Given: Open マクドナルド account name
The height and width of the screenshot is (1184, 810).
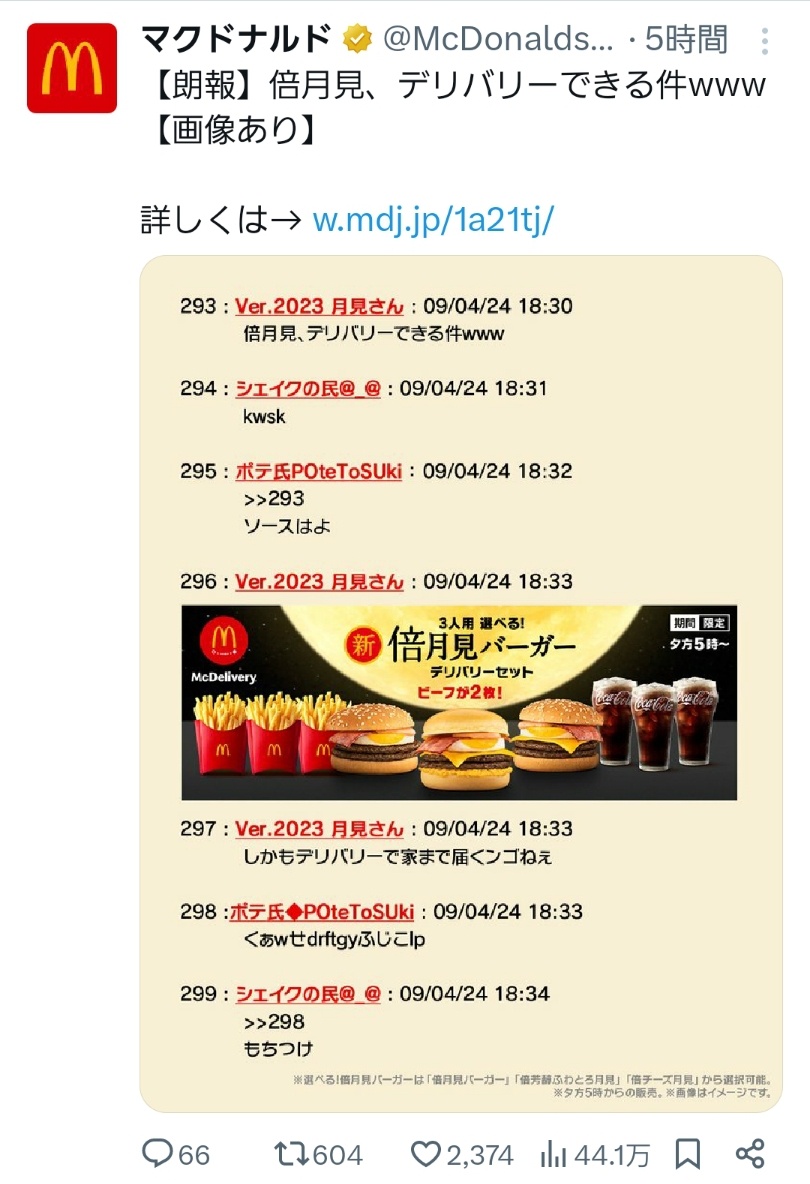Looking at the screenshot, I should [x=236, y=40].
